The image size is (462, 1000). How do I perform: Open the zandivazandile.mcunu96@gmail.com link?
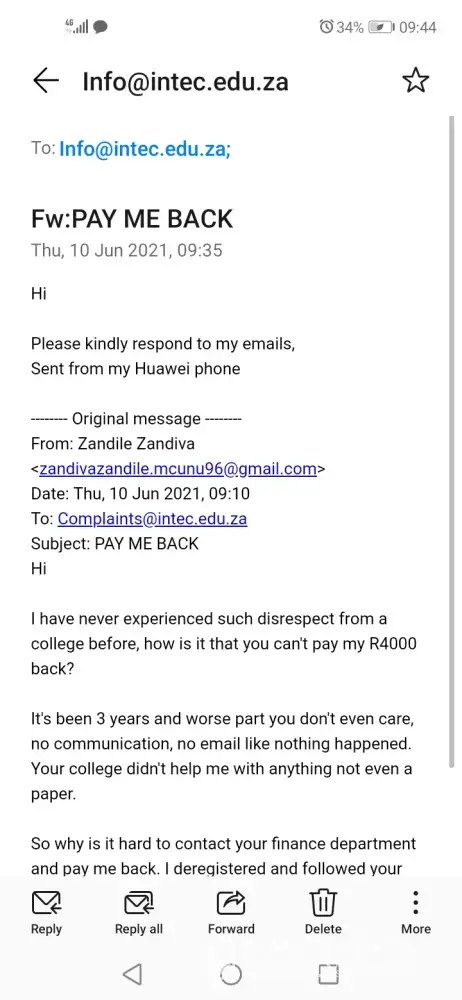[178, 469]
